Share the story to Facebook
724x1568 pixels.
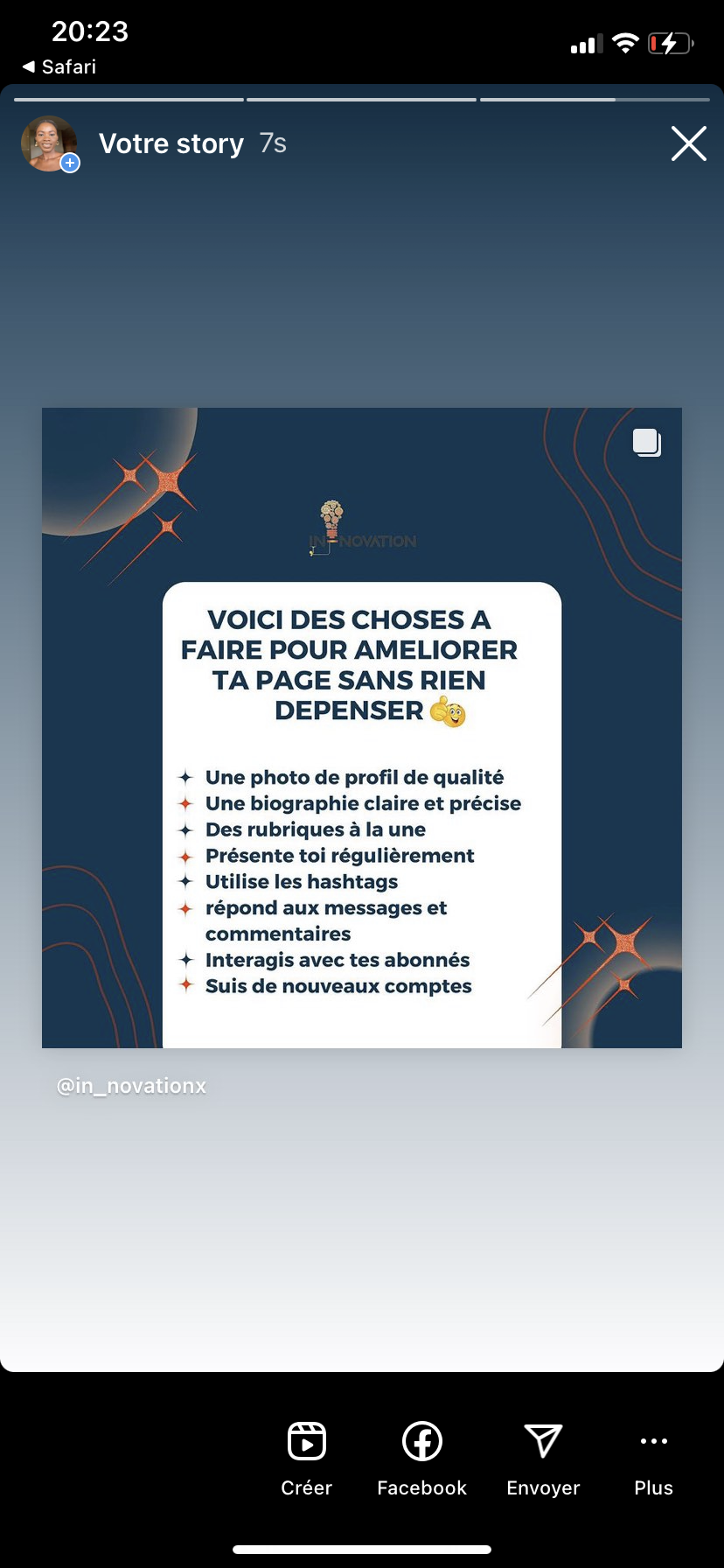(x=422, y=1459)
